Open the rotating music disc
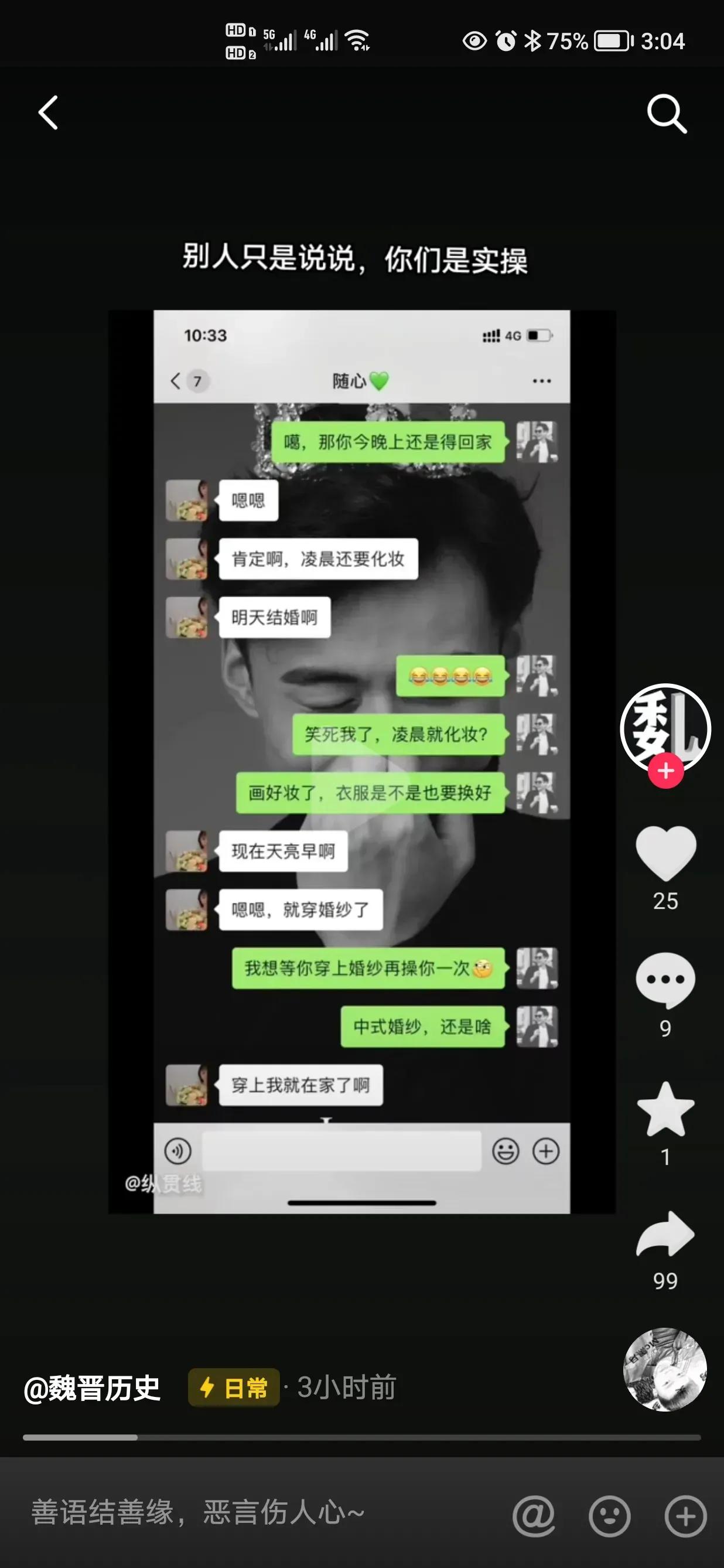The image size is (724, 1568). (665, 1369)
